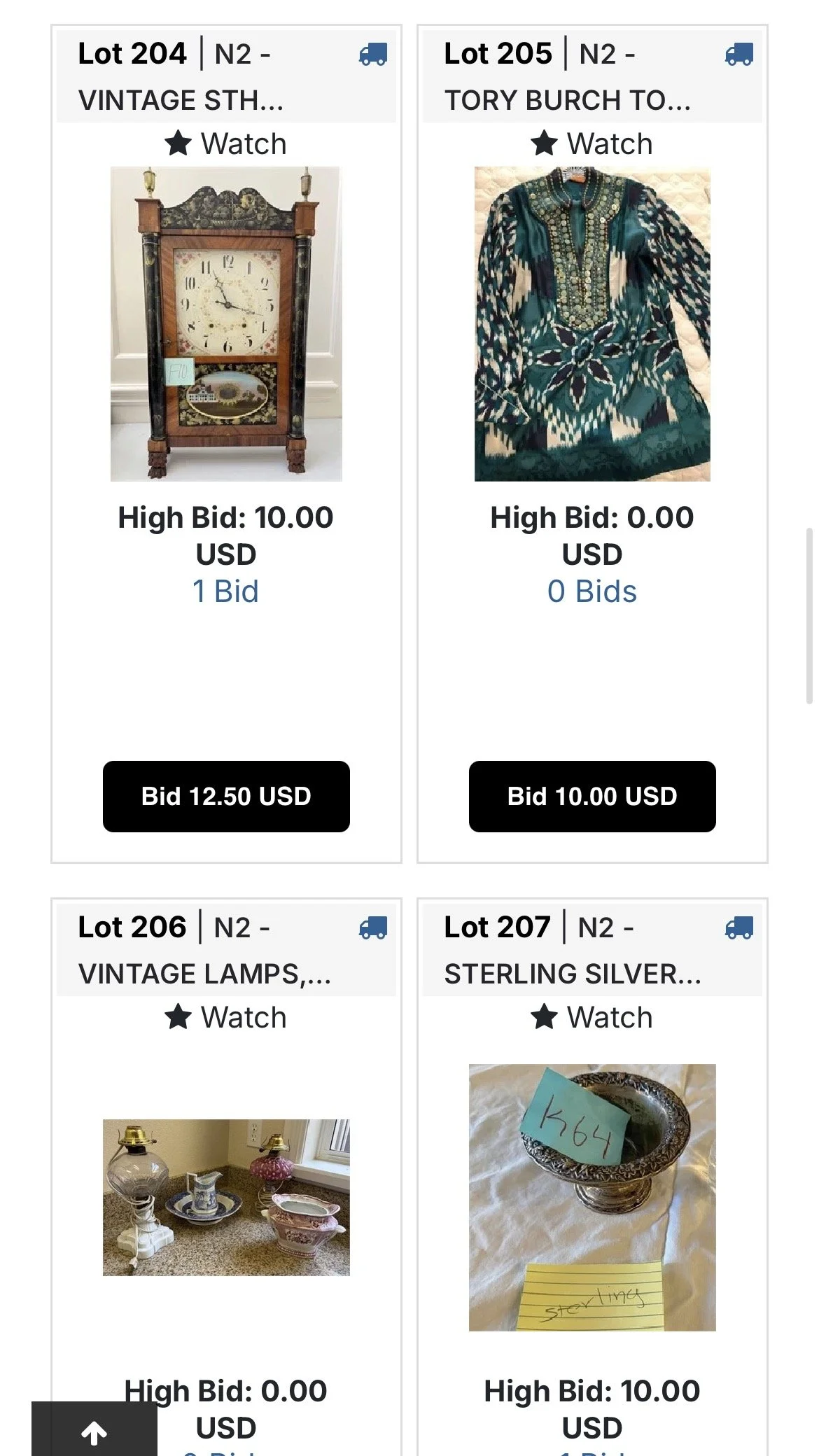Tap the shipping truck icon on Lot 204
The width and height of the screenshot is (819, 1456).
pos(373,54)
